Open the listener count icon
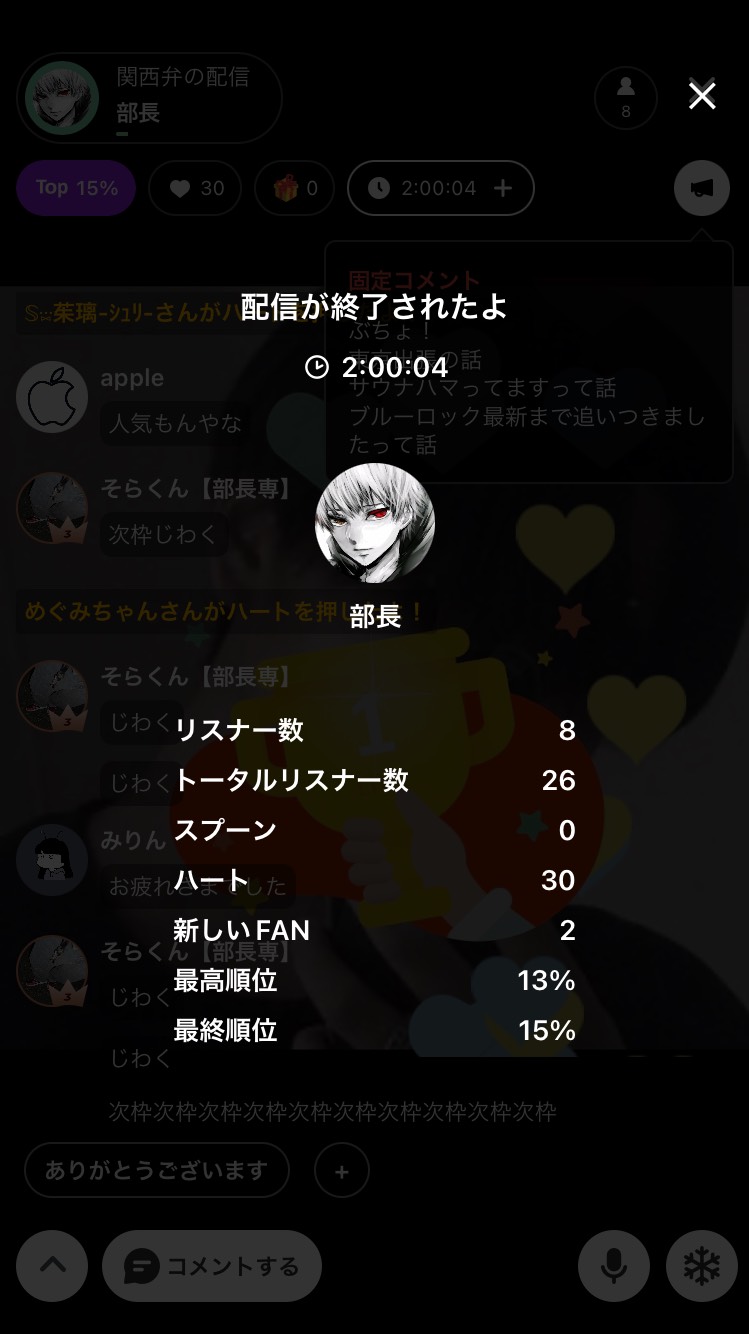The image size is (749, 1334). click(x=626, y=98)
